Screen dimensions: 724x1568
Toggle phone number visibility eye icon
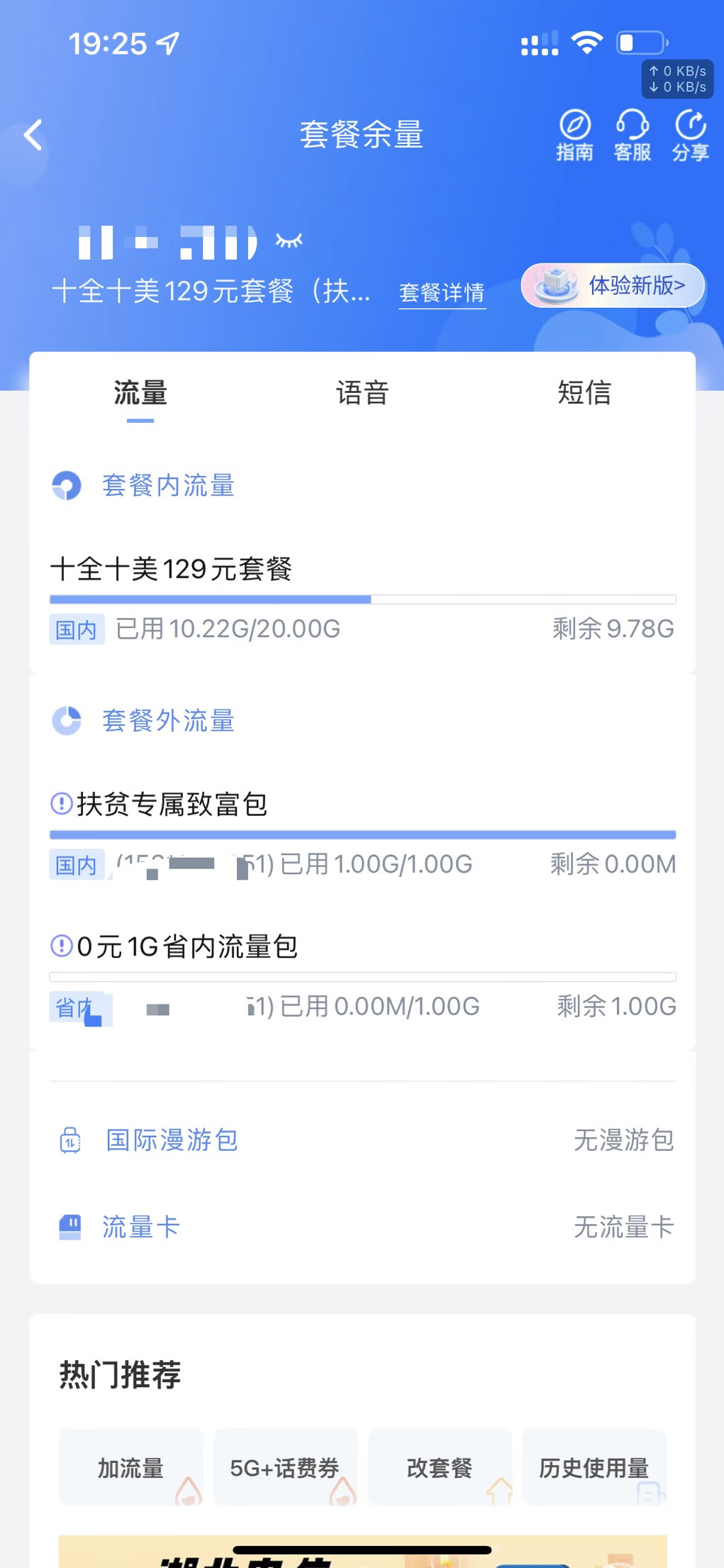click(289, 241)
